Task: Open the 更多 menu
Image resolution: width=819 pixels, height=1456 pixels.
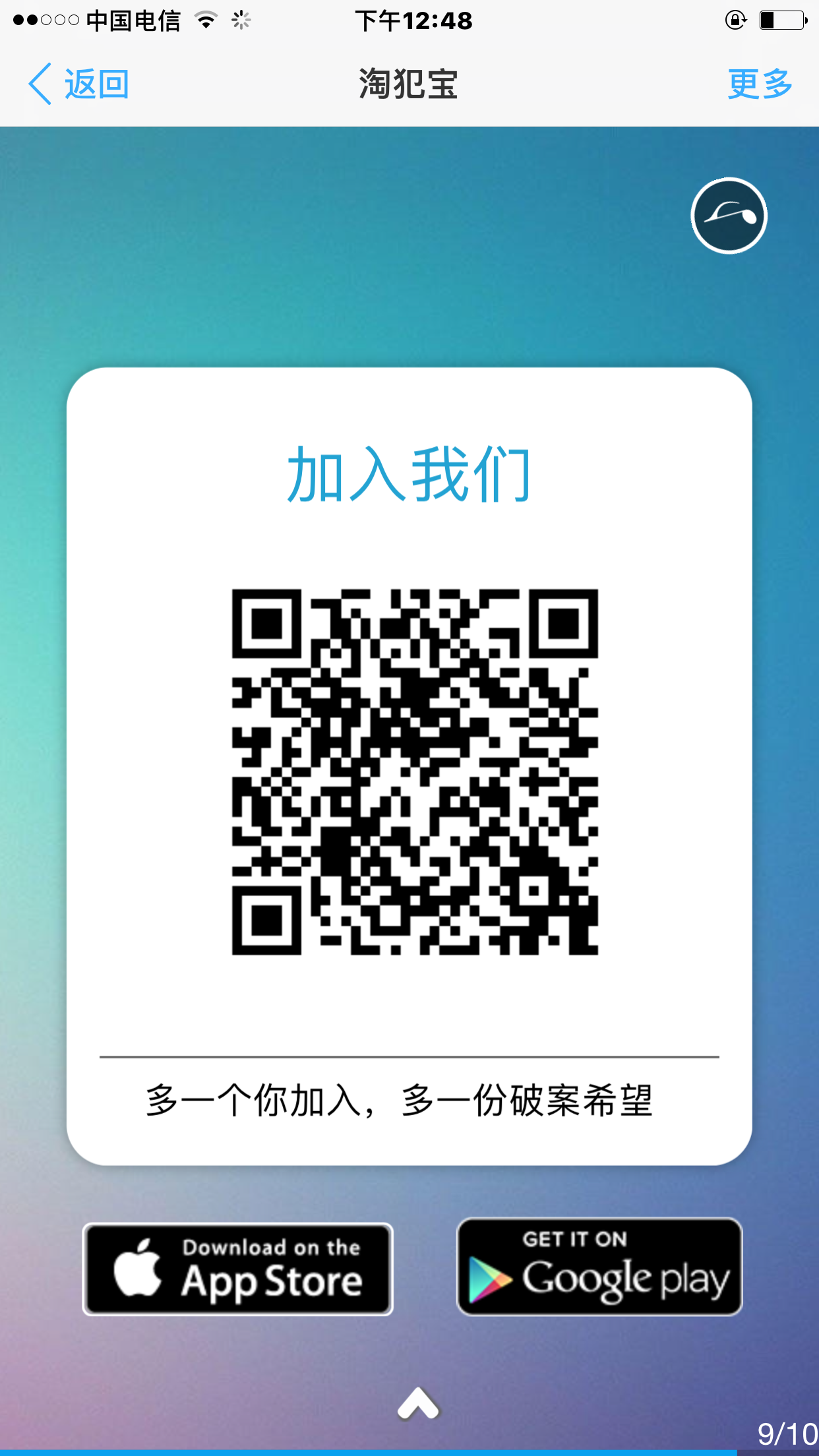Action: click(x=760, y=84)
